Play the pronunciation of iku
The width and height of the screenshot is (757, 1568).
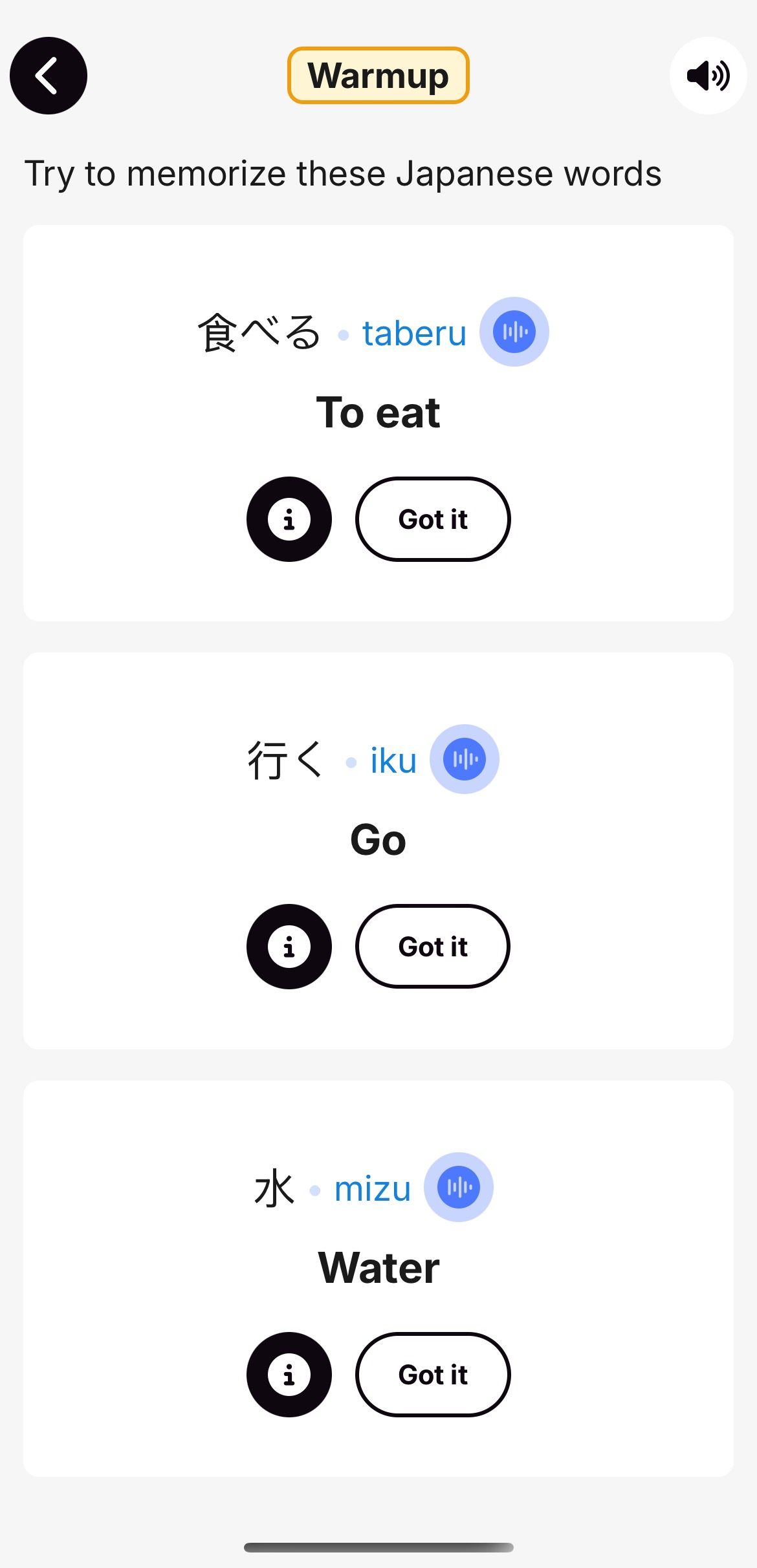click(465, 759)
